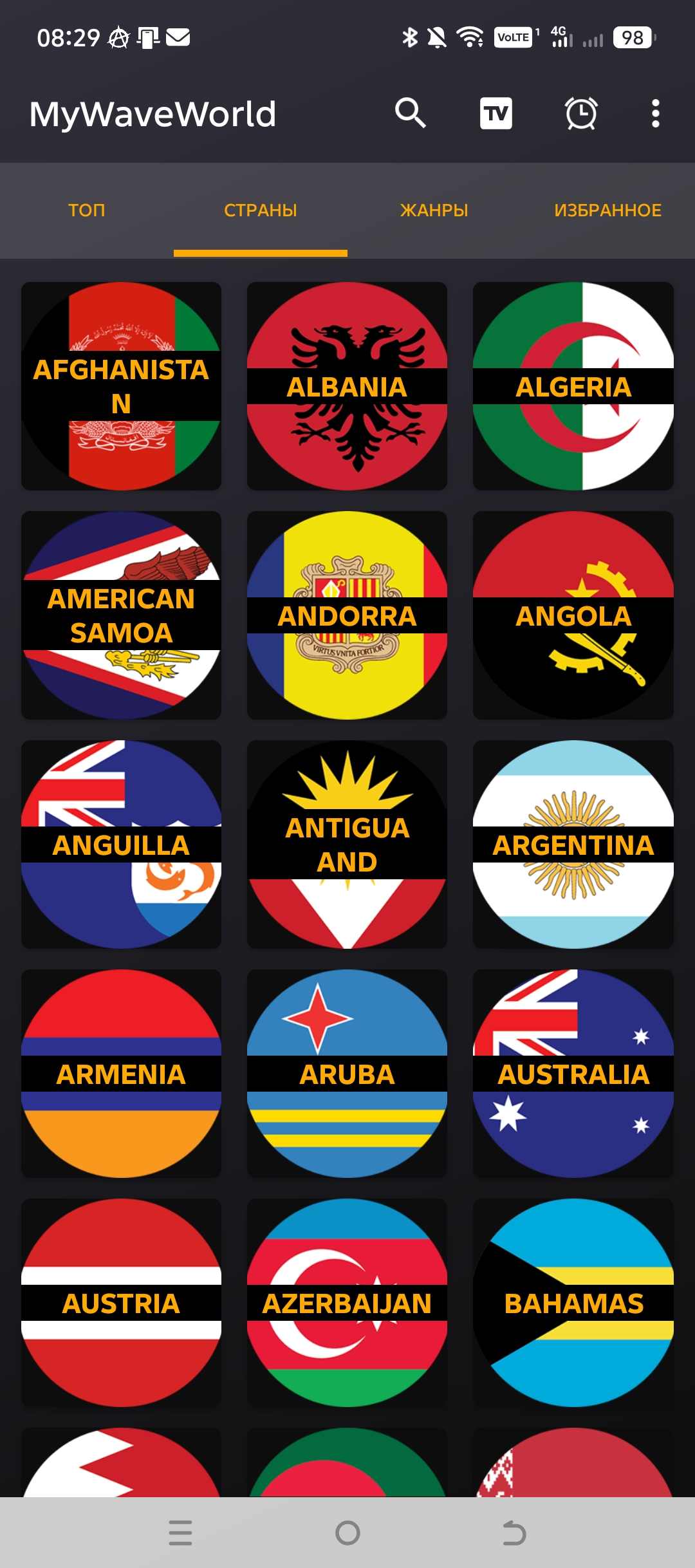The height and width of the screenshot is (1568, 695).
Task: Select the American Samoa tile
Action: click(x=121, y=615)
